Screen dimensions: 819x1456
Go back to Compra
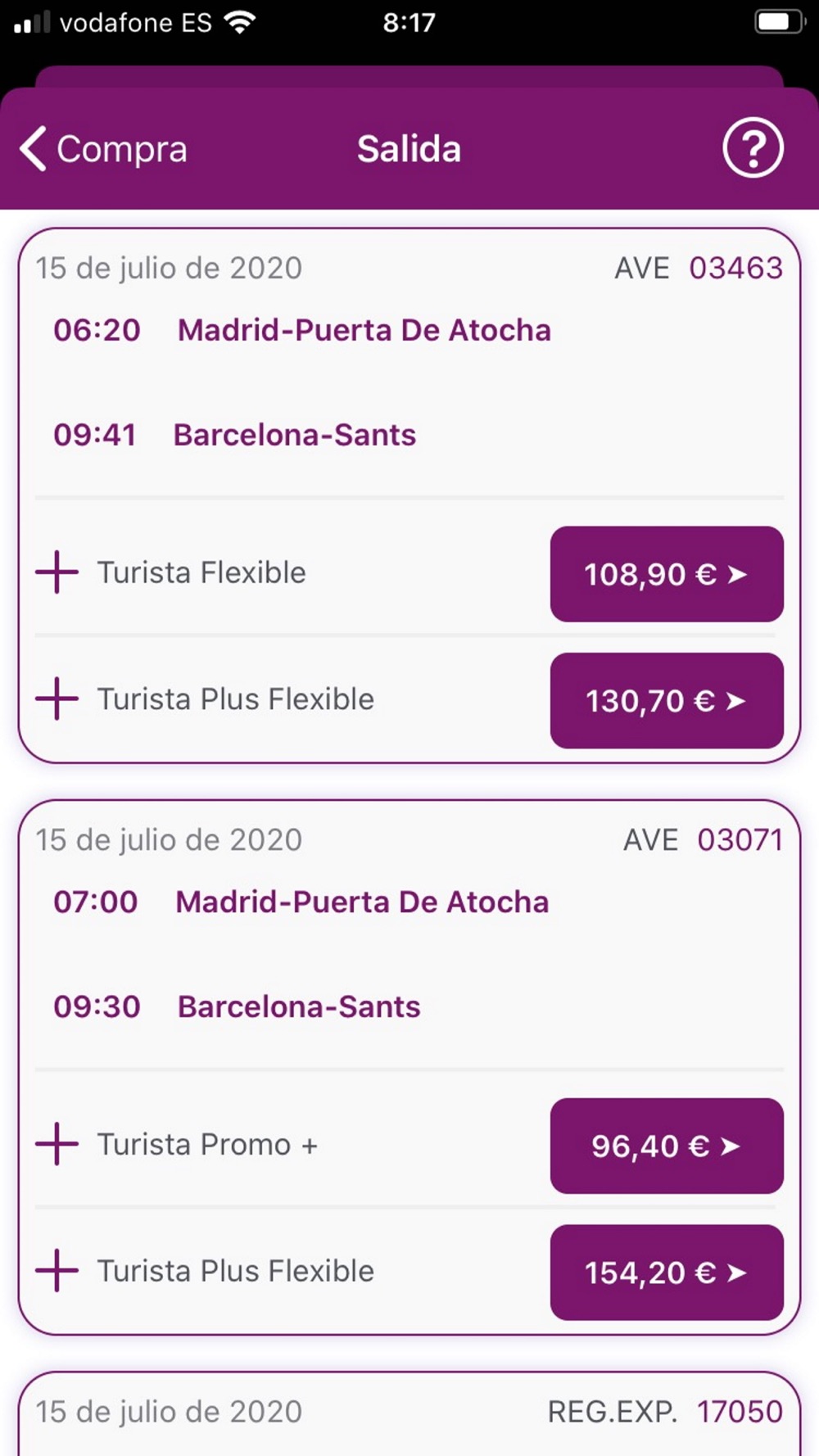tap(103, 149)
